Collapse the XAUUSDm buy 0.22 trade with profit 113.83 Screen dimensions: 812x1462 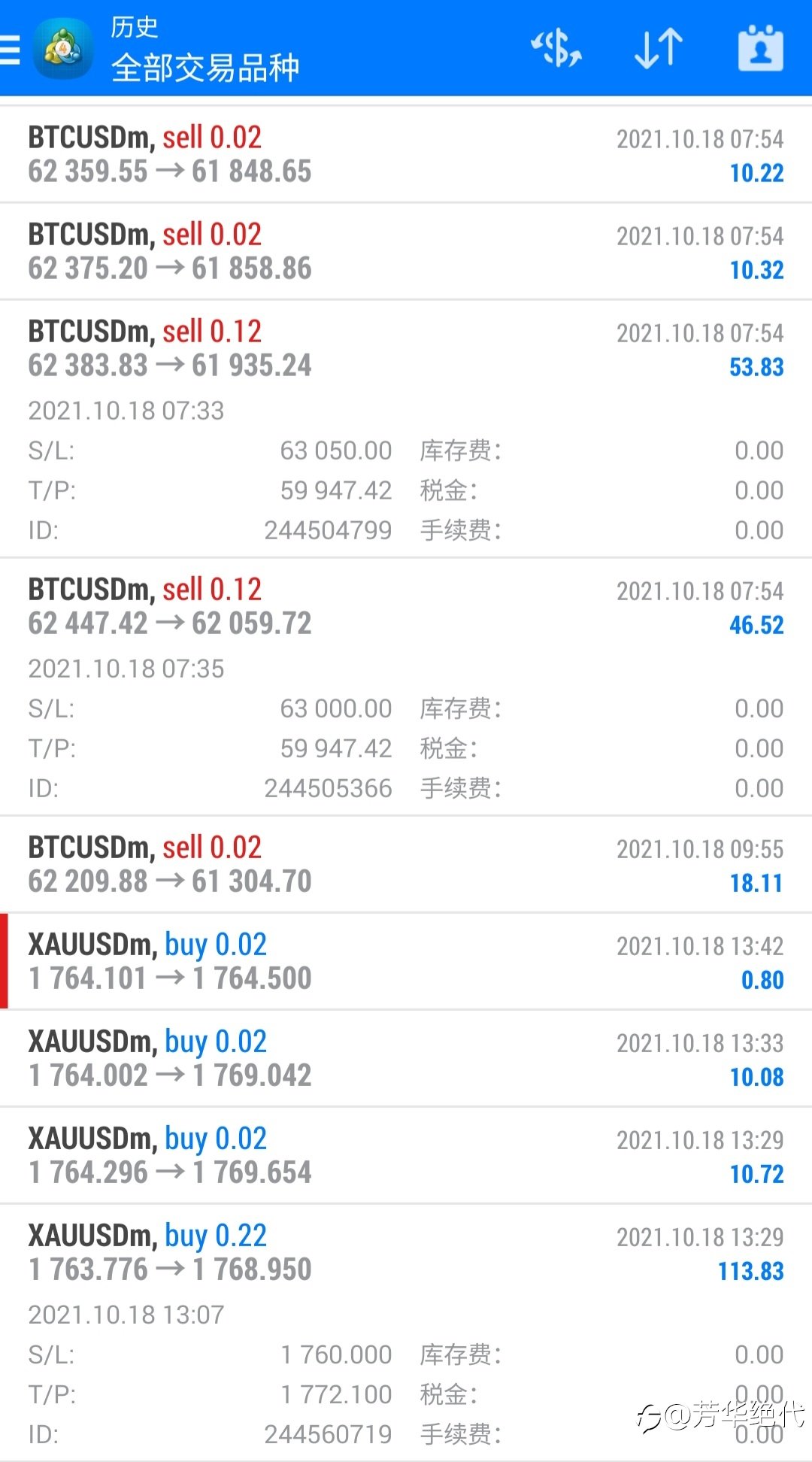406,1333
